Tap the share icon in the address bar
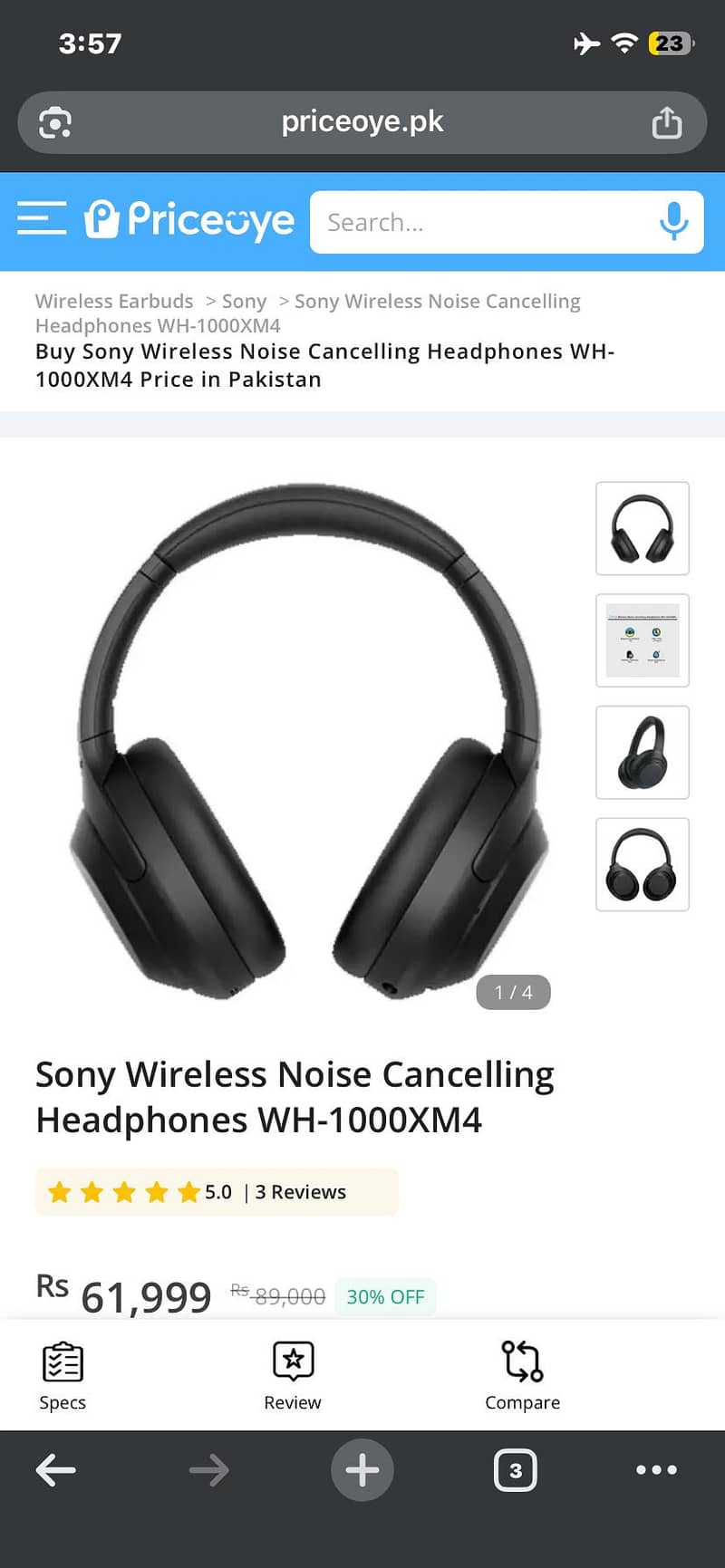The width and height of the screenshot is (725, 1568). (x=668, y=121)
